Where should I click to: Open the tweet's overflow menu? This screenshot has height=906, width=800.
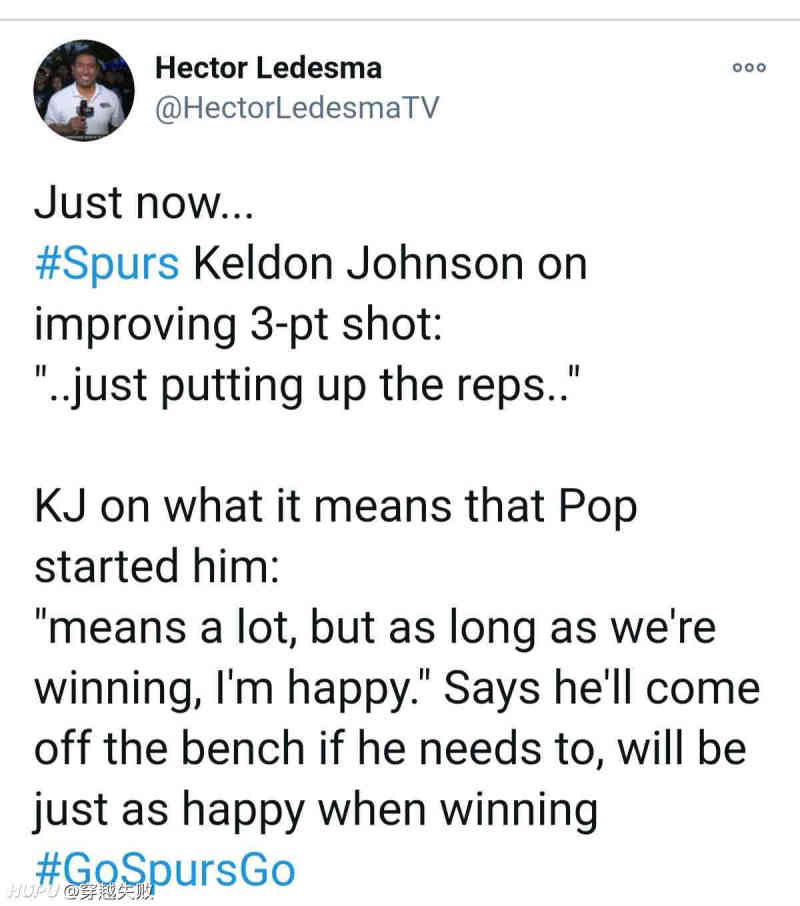coord(749,68)
